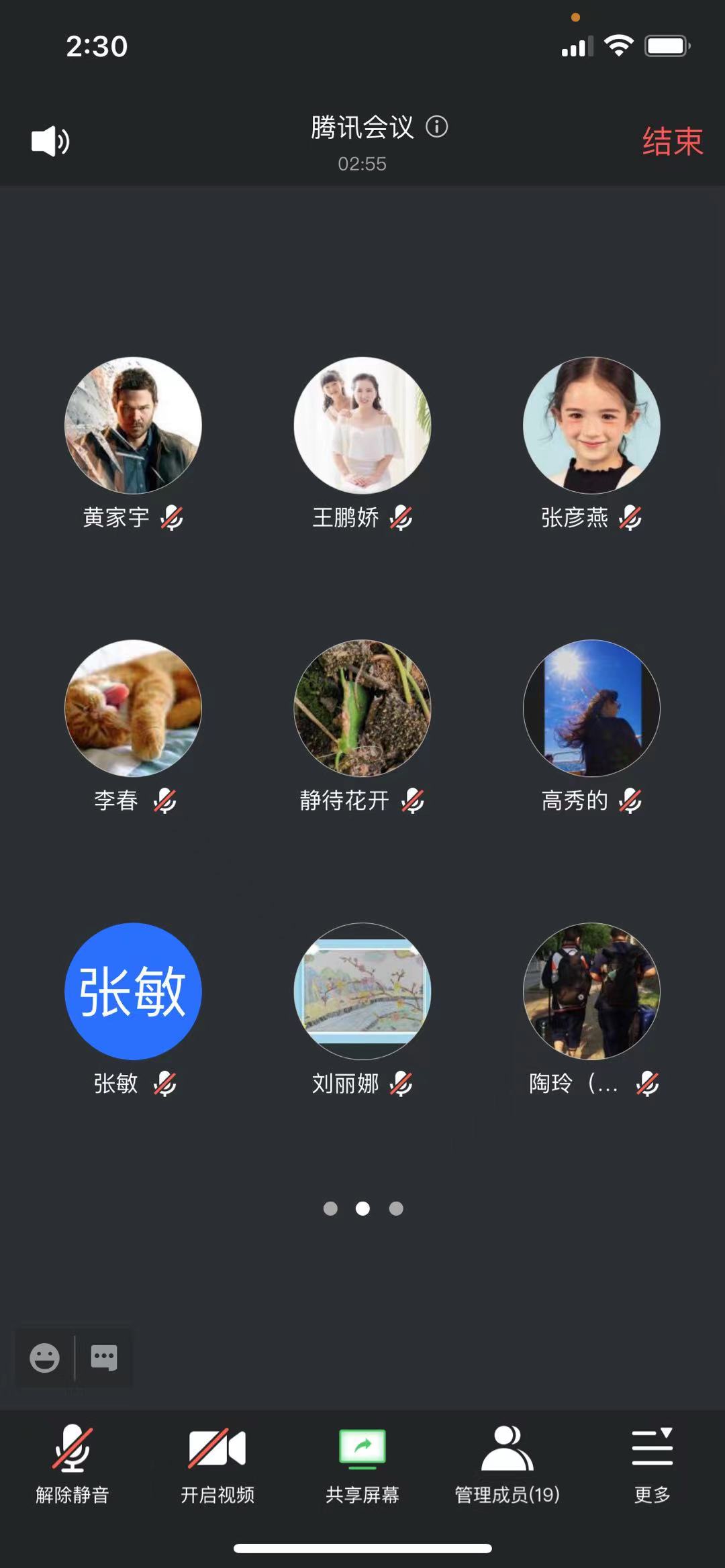The width and height of the screenshot is (725, 1568).
Task: Select participant 黄家宇
Action: pos(133,425)
